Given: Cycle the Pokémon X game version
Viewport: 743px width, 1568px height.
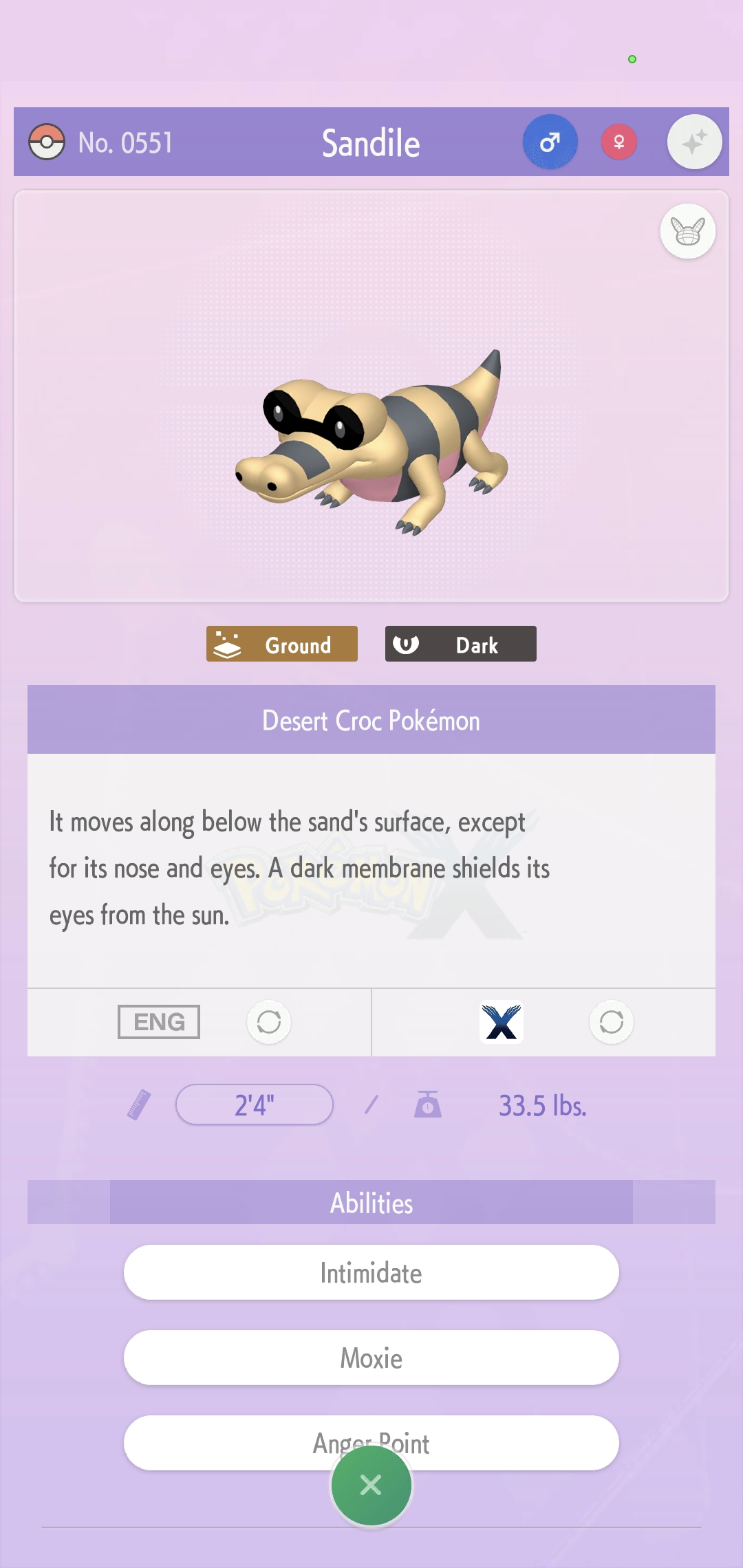Looking at the screenshot, I should 612,1022.
